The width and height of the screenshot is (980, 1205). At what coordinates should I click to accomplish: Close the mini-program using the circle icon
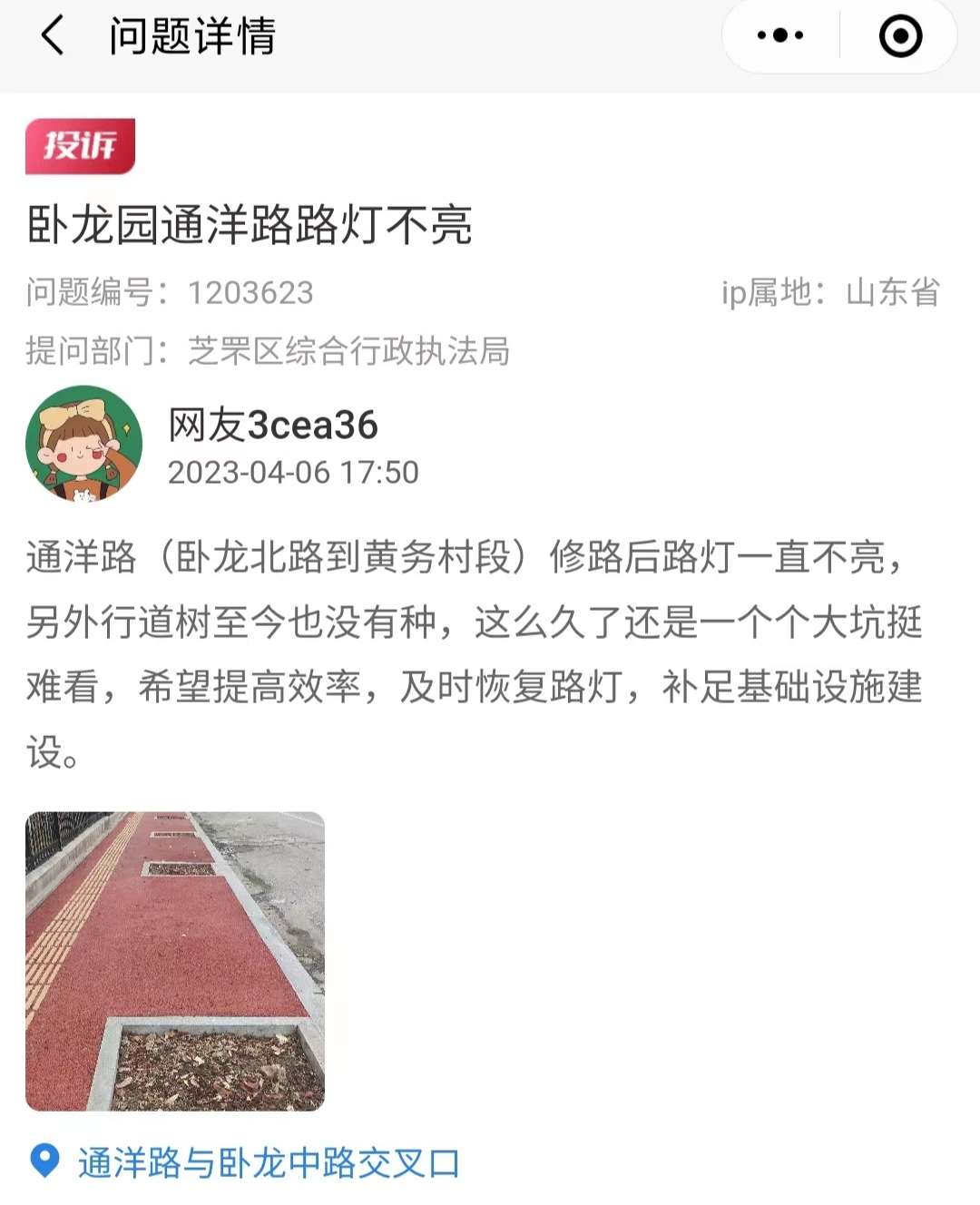900,36
